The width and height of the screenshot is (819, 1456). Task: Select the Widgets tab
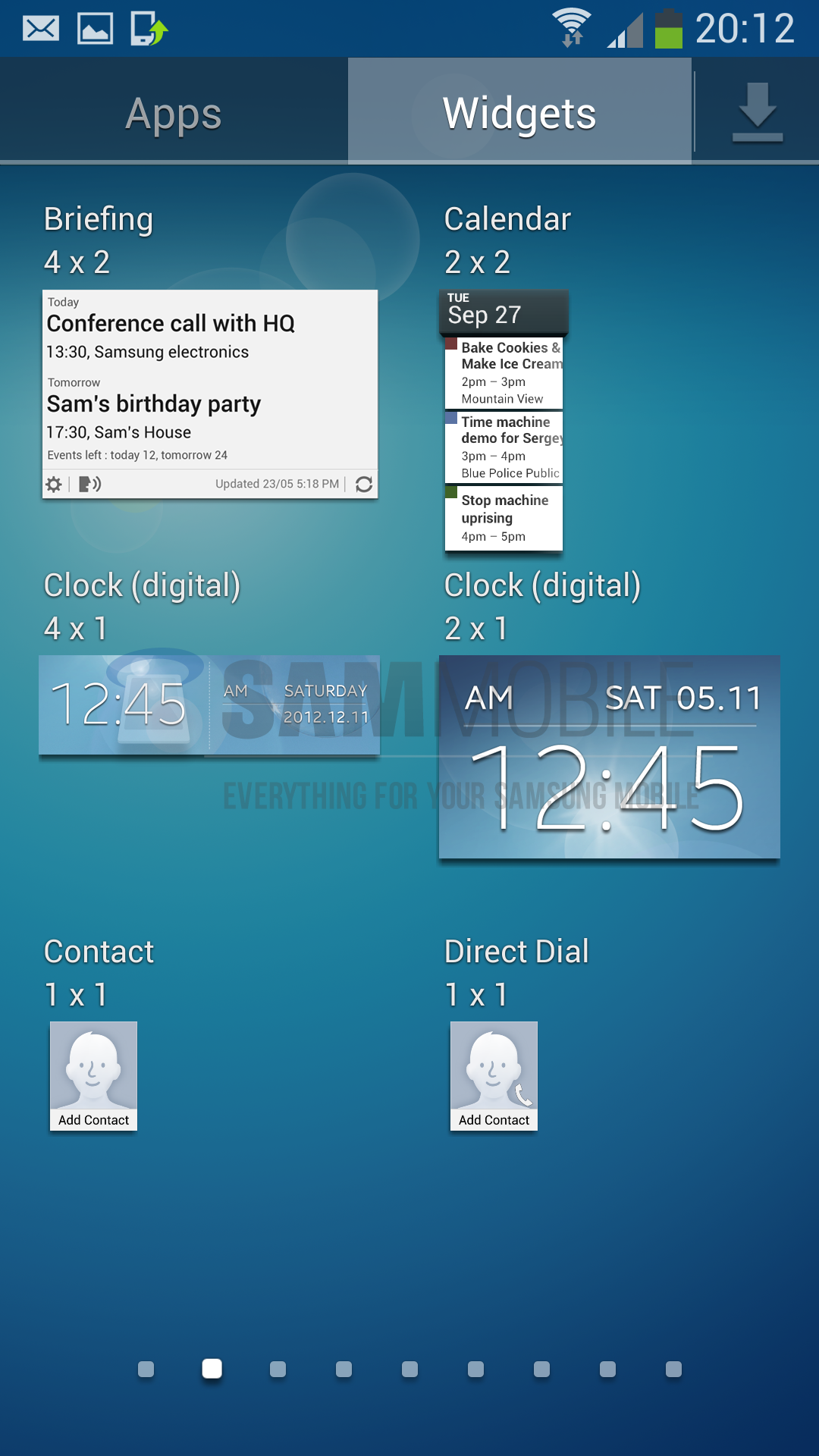point(519,114)
